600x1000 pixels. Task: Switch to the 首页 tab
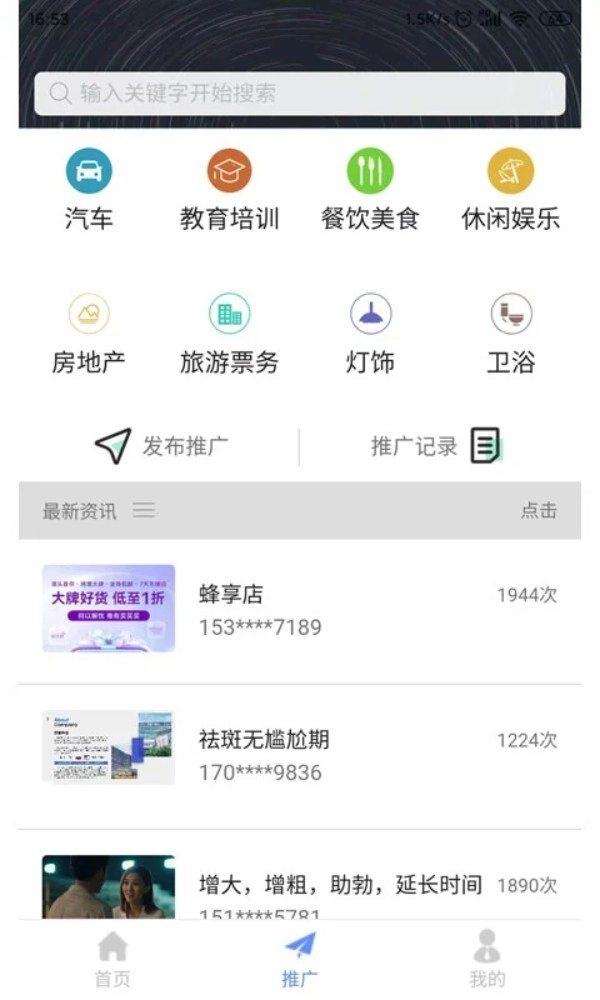click(112, 960)
